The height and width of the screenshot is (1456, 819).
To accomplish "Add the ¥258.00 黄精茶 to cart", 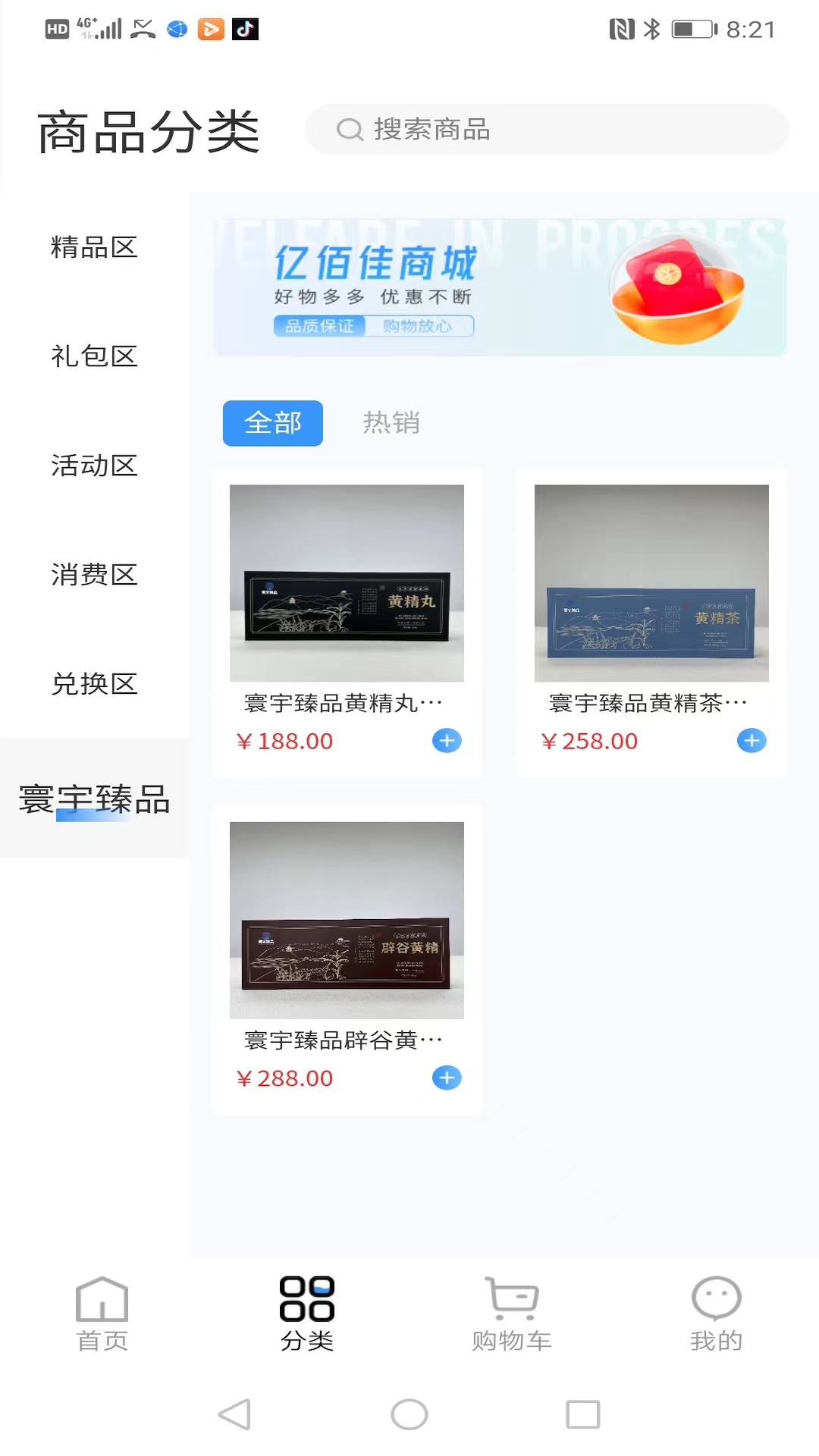I will [752, 741].
